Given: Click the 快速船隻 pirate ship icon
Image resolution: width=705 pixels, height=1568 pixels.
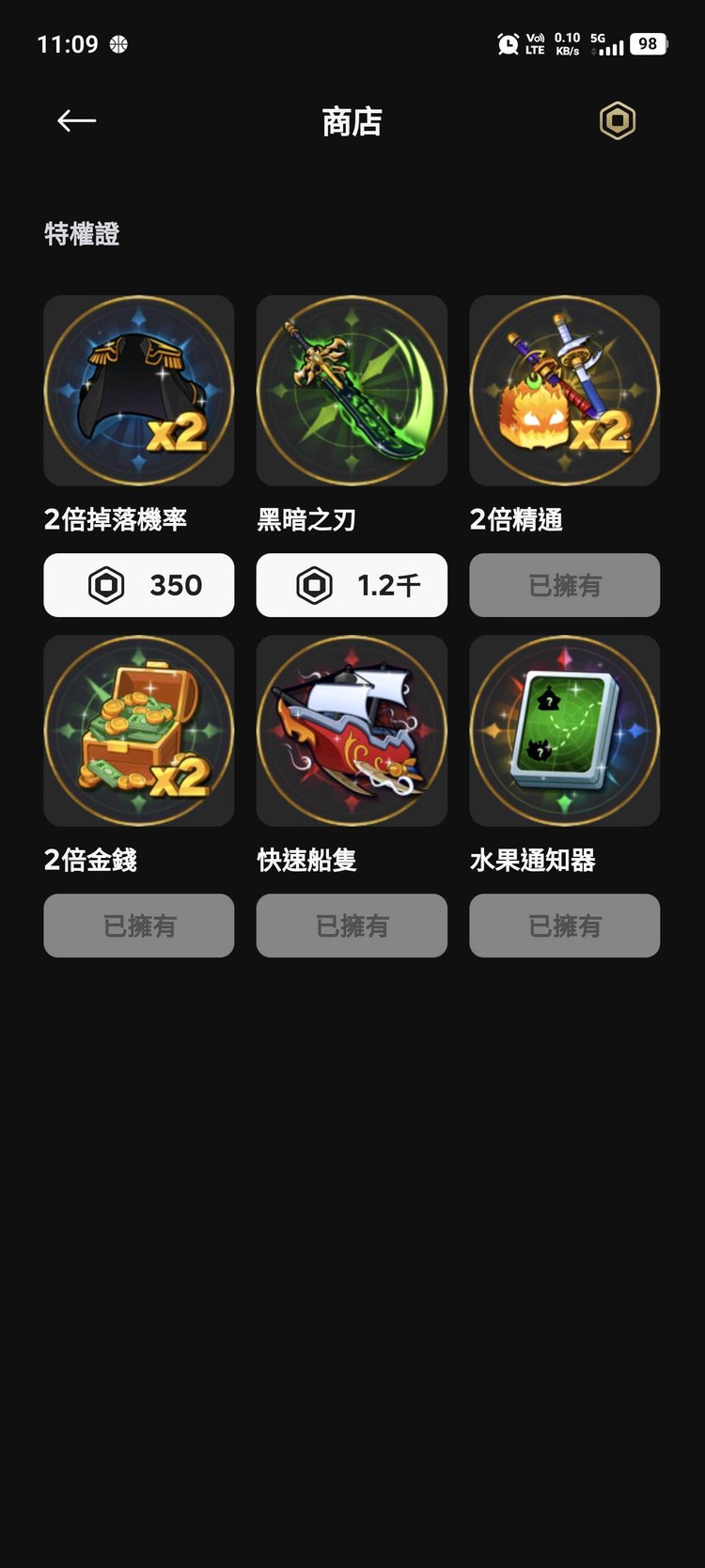Looking at the screenshot, I should pyautogui.click(x=352, y=731).
